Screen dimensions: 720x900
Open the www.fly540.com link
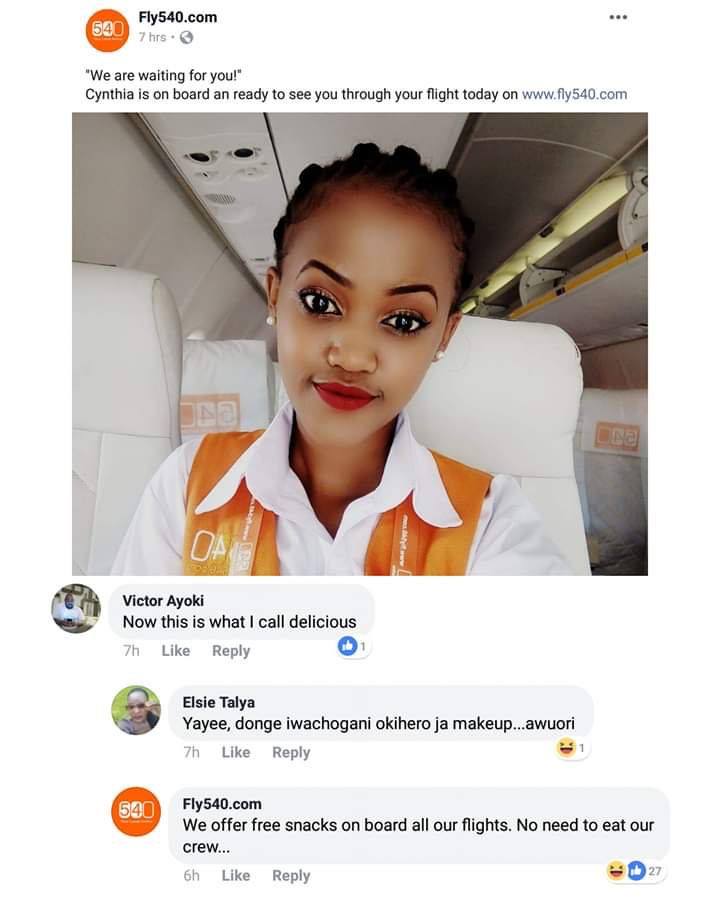click(574, 94)
